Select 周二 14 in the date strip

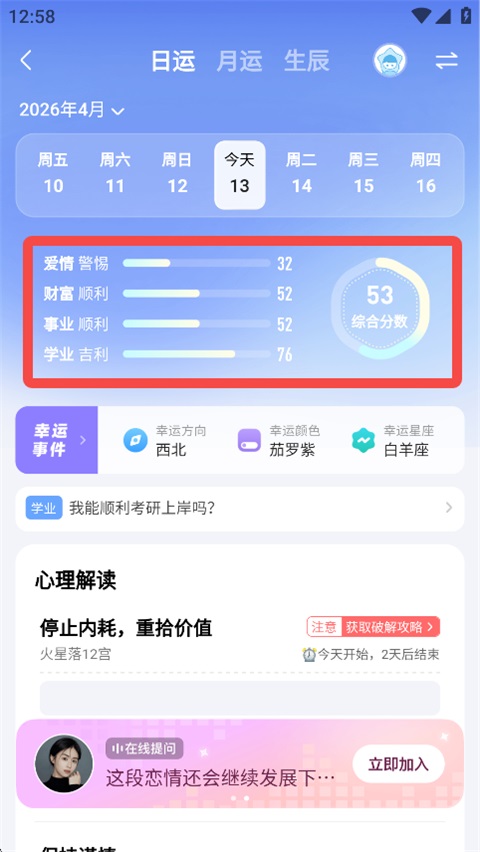[x=302, y=174]
